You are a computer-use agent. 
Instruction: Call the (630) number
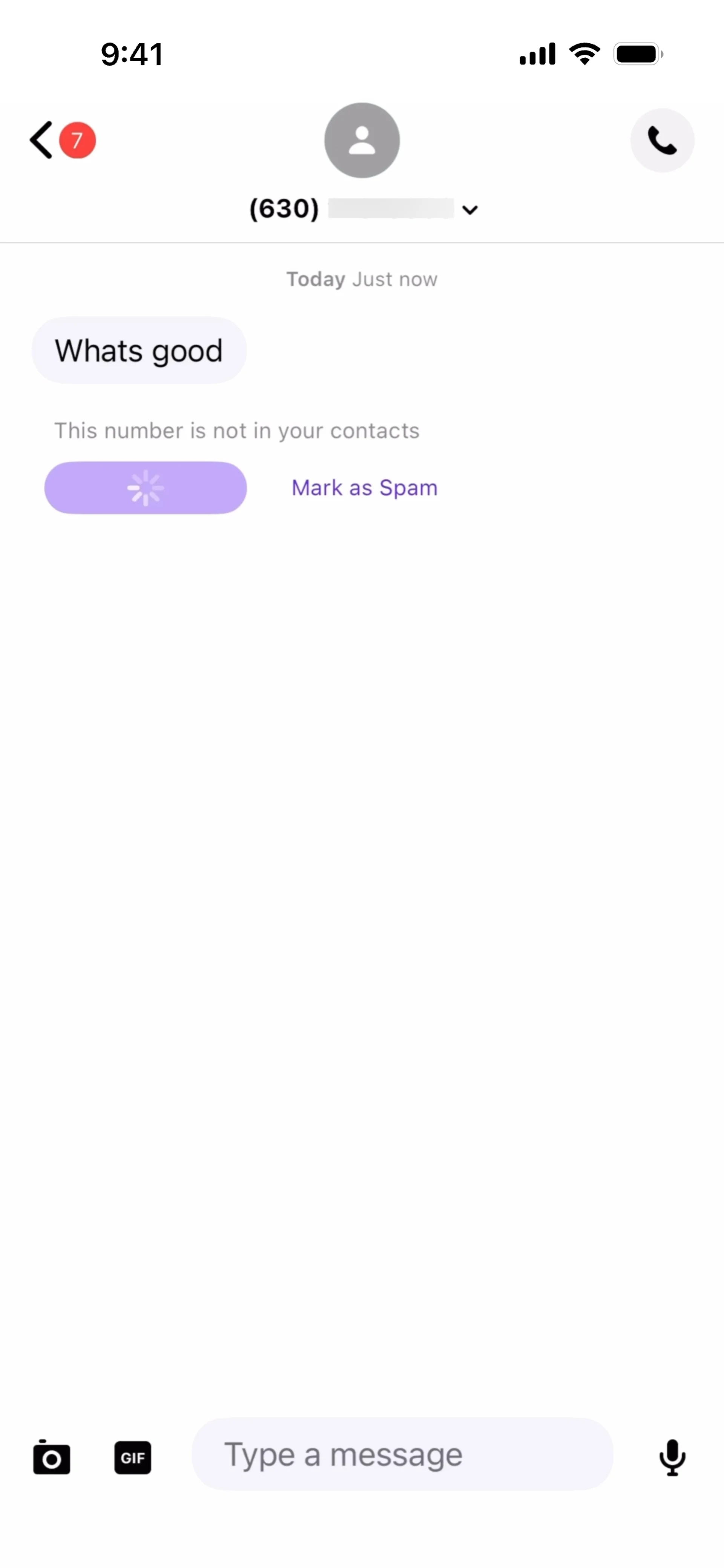tap(662, 141)
